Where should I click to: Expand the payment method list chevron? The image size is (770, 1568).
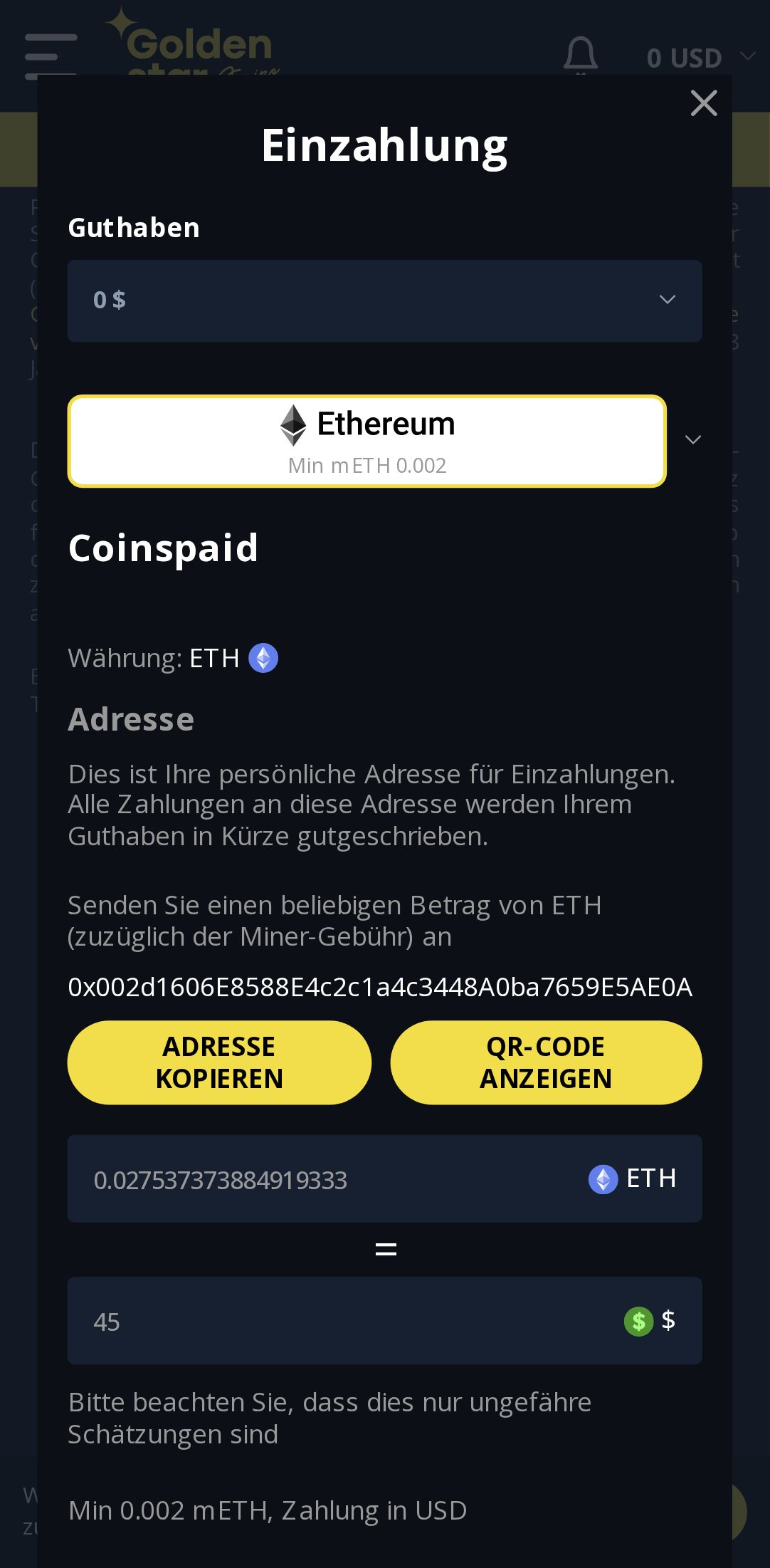coord(692,440)
